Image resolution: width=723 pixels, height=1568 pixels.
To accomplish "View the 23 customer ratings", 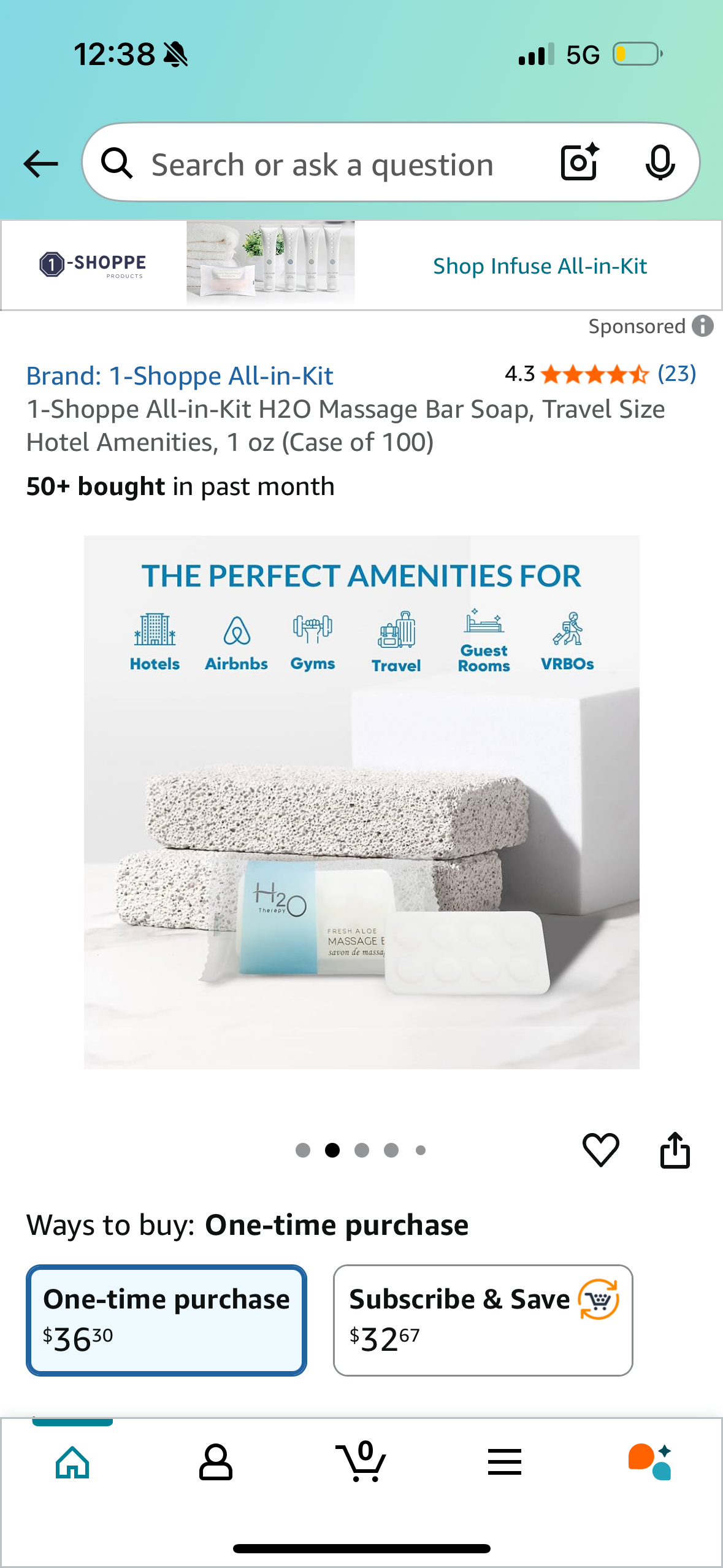I will (x=676, y=374).
